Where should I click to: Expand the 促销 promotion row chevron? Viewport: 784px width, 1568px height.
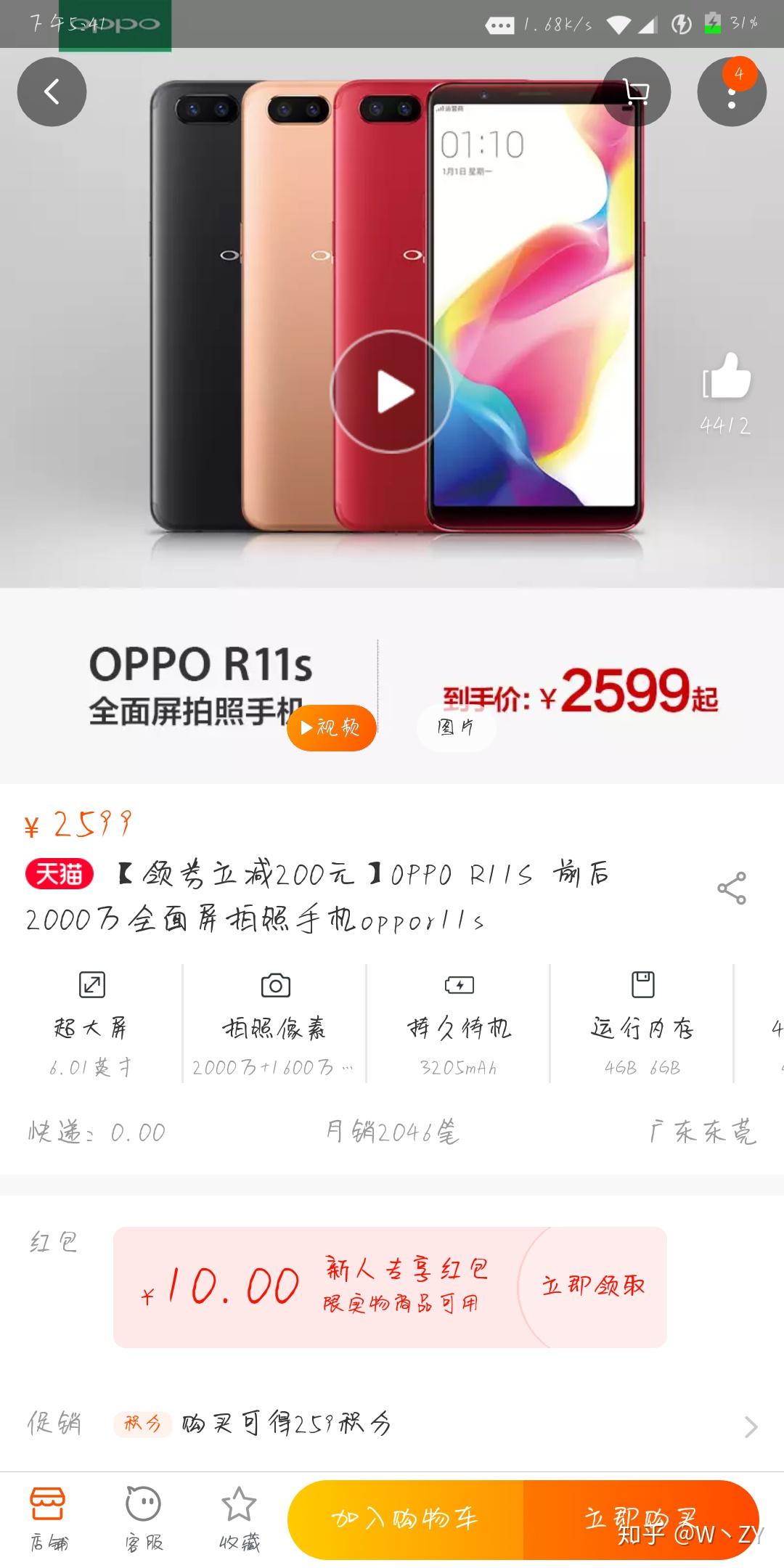coord(751,1424)
